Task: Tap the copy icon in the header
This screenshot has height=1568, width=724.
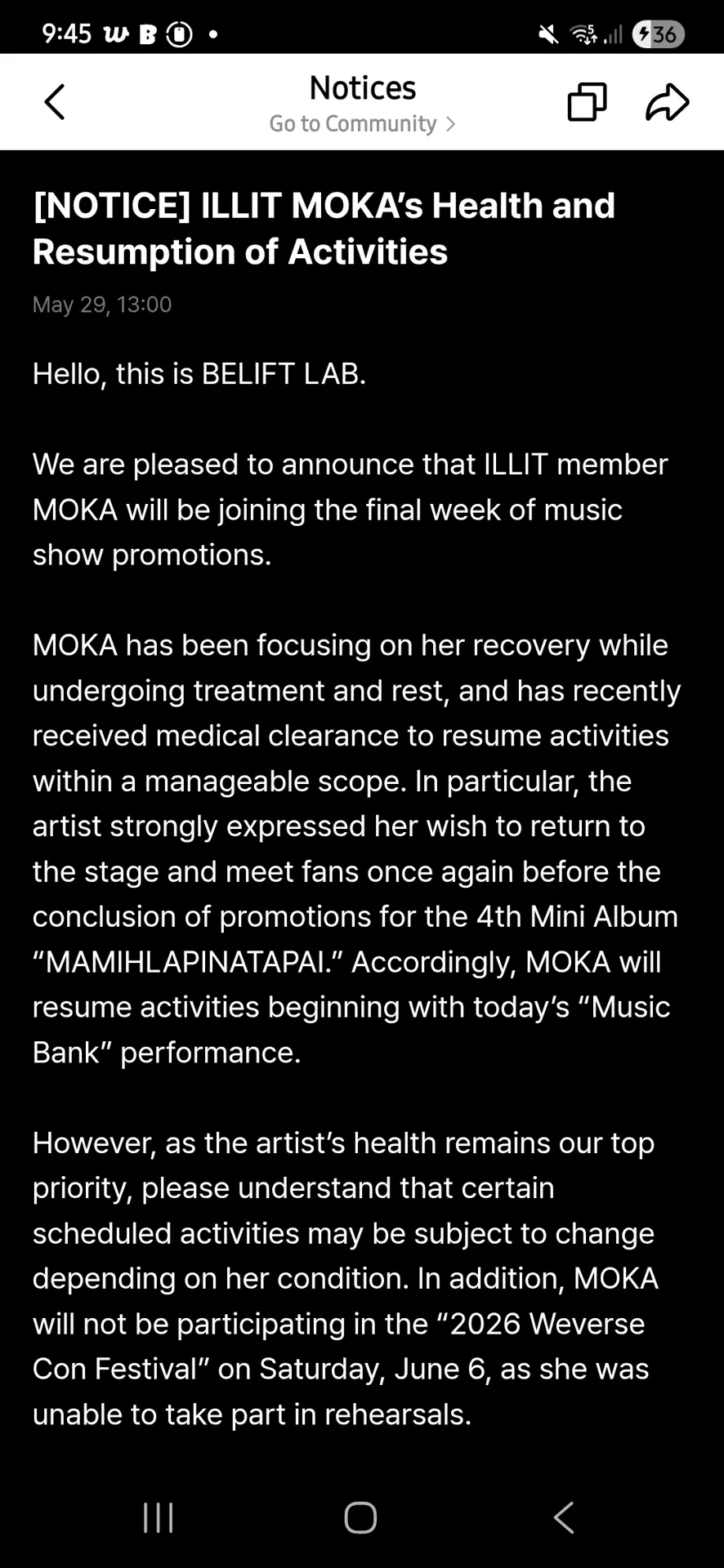Action: click(588, 102)
